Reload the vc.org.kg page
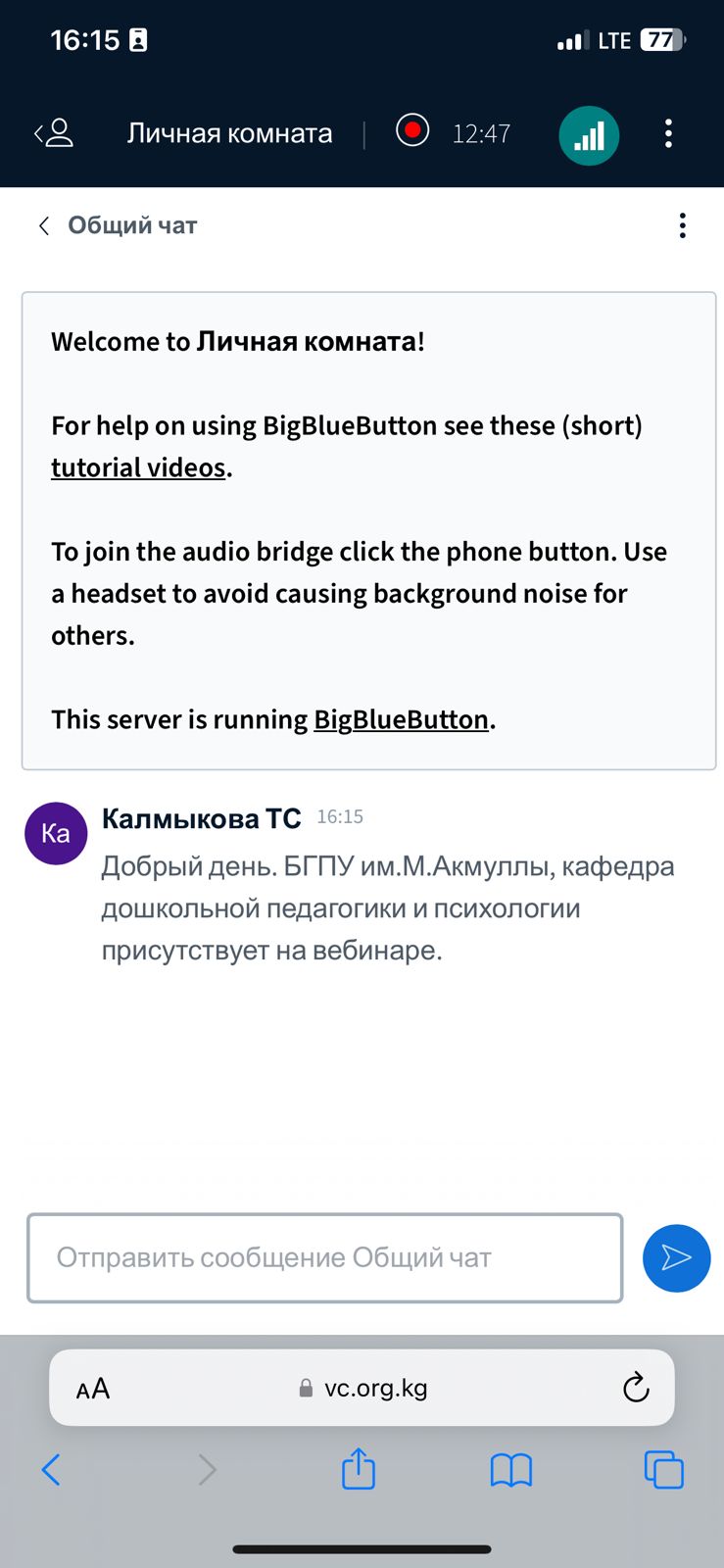Image resolution: width=724 pixels, height=1568 pixels. pyautogui.click(x=636, y=1388)
